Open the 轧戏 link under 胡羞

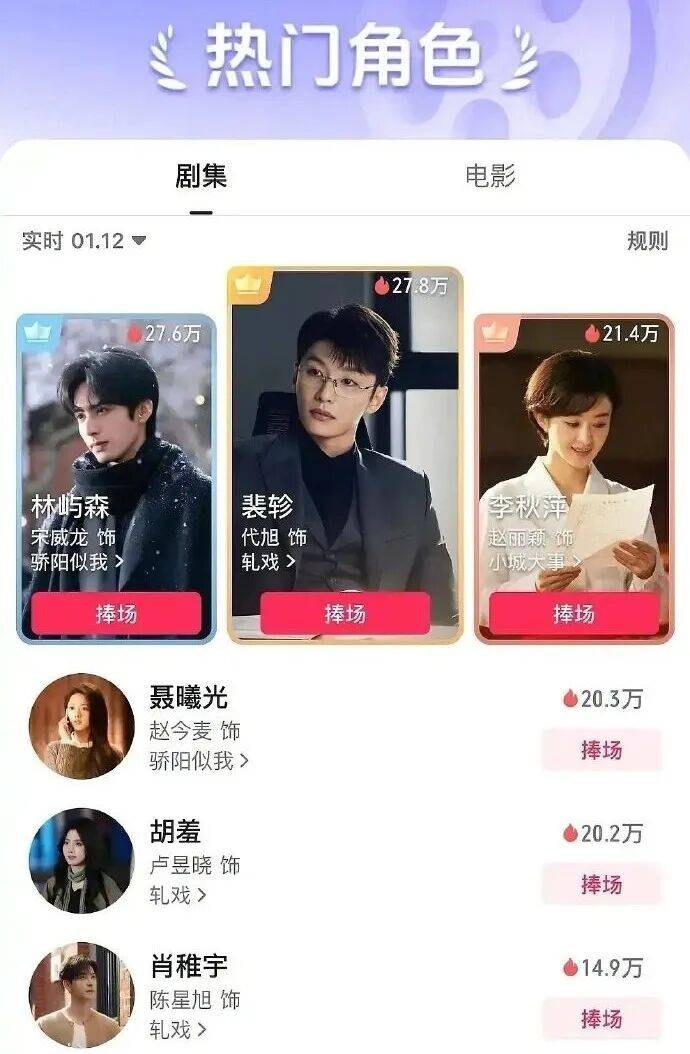178,895
